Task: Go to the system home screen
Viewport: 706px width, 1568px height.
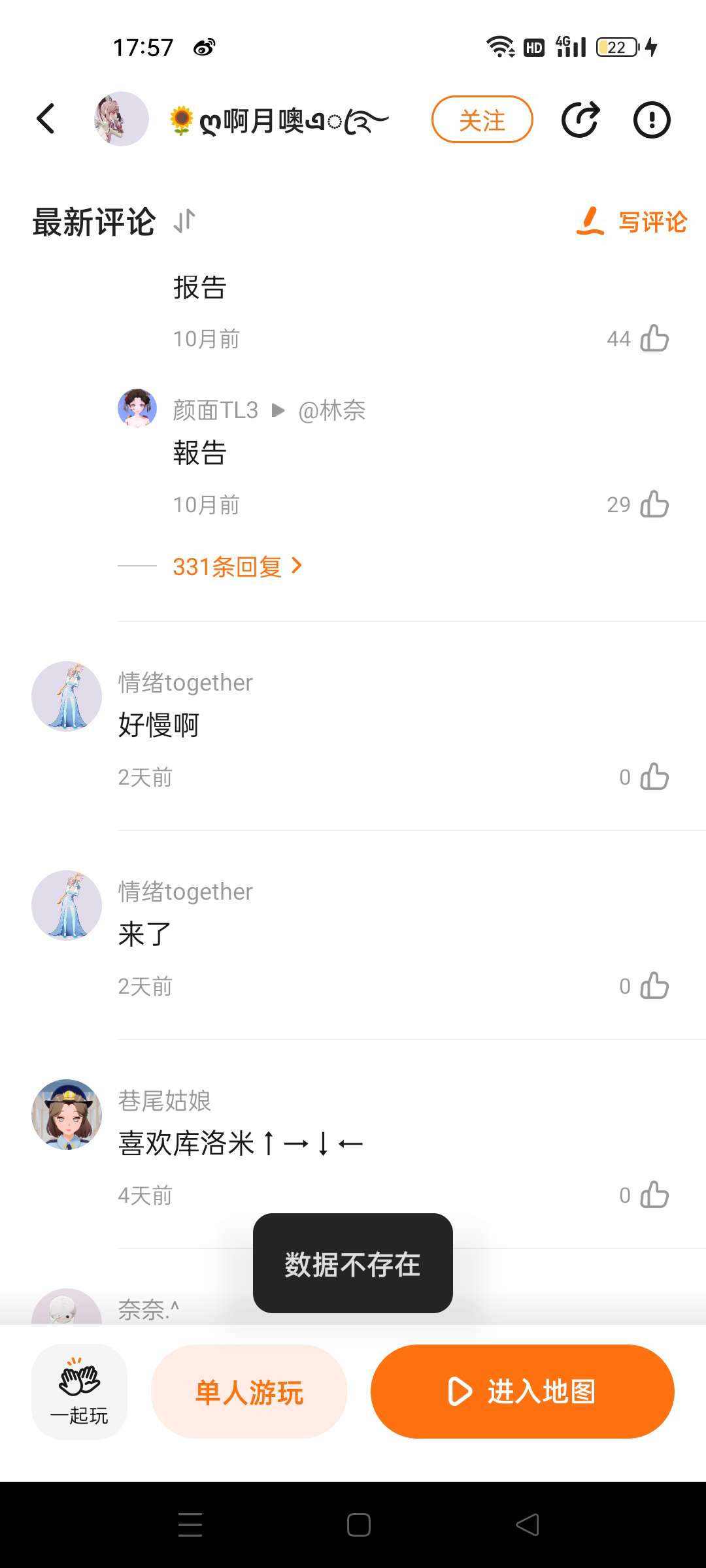Action: [x=359, y=1525]
